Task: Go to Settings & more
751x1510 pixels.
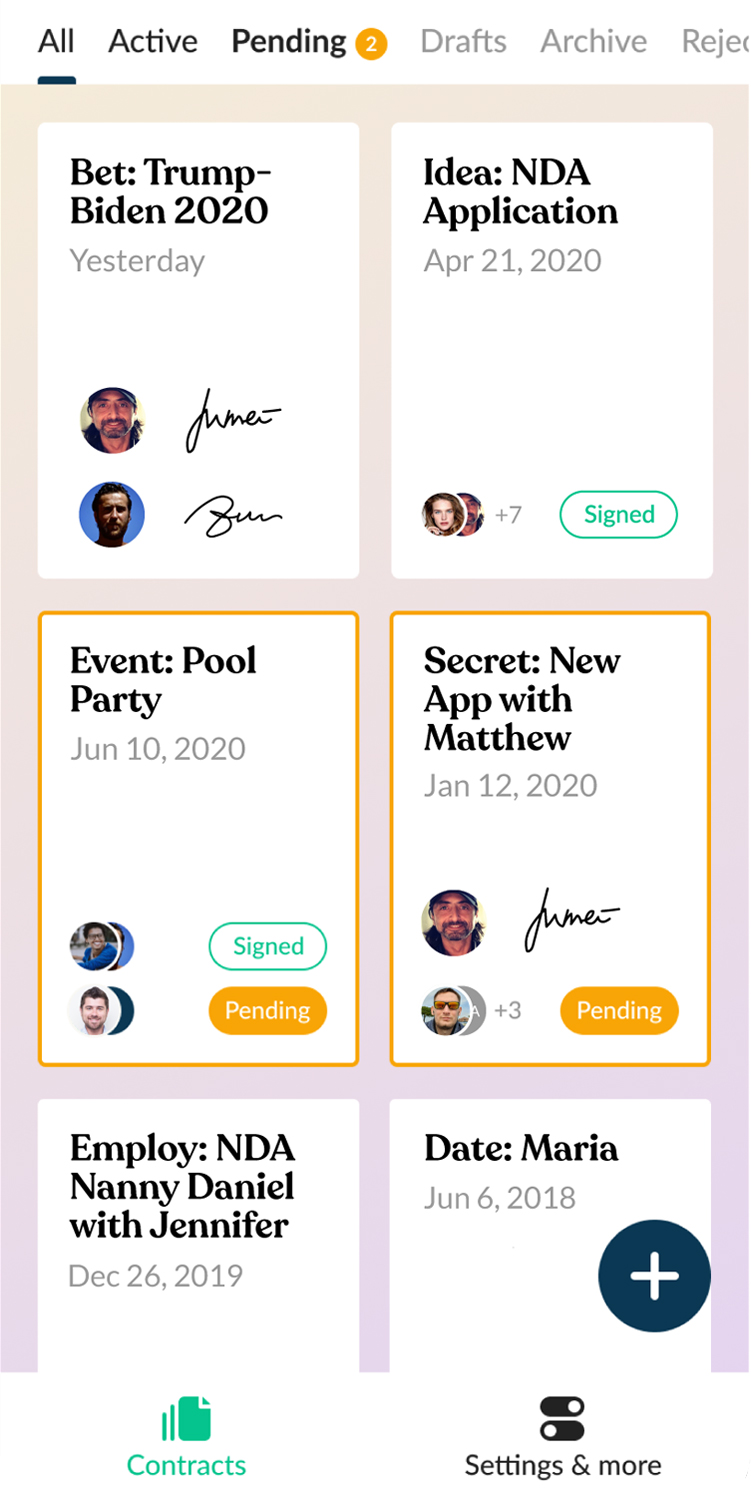Action: tap(562, 1439)
